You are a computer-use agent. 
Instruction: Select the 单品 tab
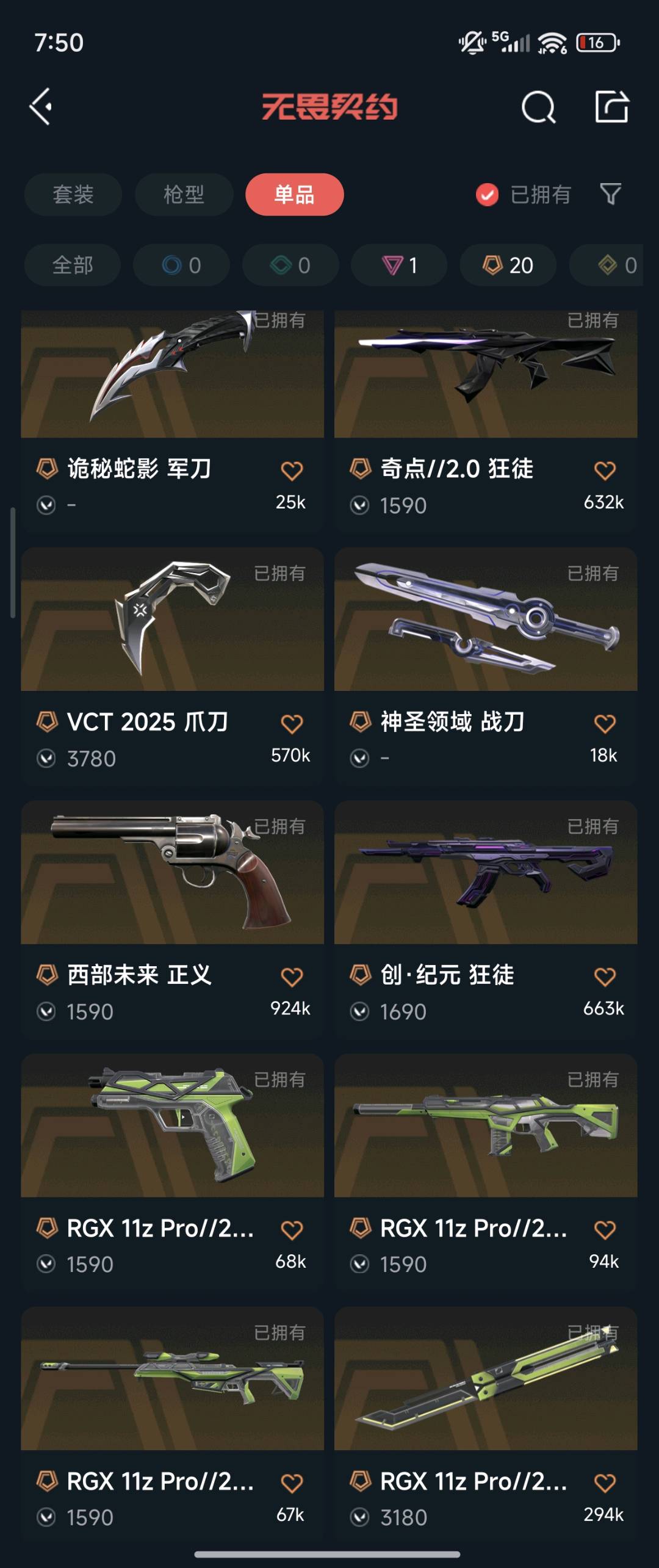294,195
